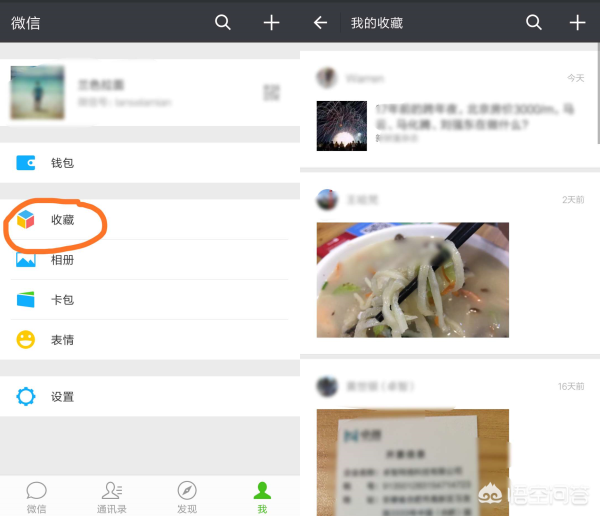Screen dimensions: 600x516
Task: Open 收藏 favorites
Action: tap(149, 220)
